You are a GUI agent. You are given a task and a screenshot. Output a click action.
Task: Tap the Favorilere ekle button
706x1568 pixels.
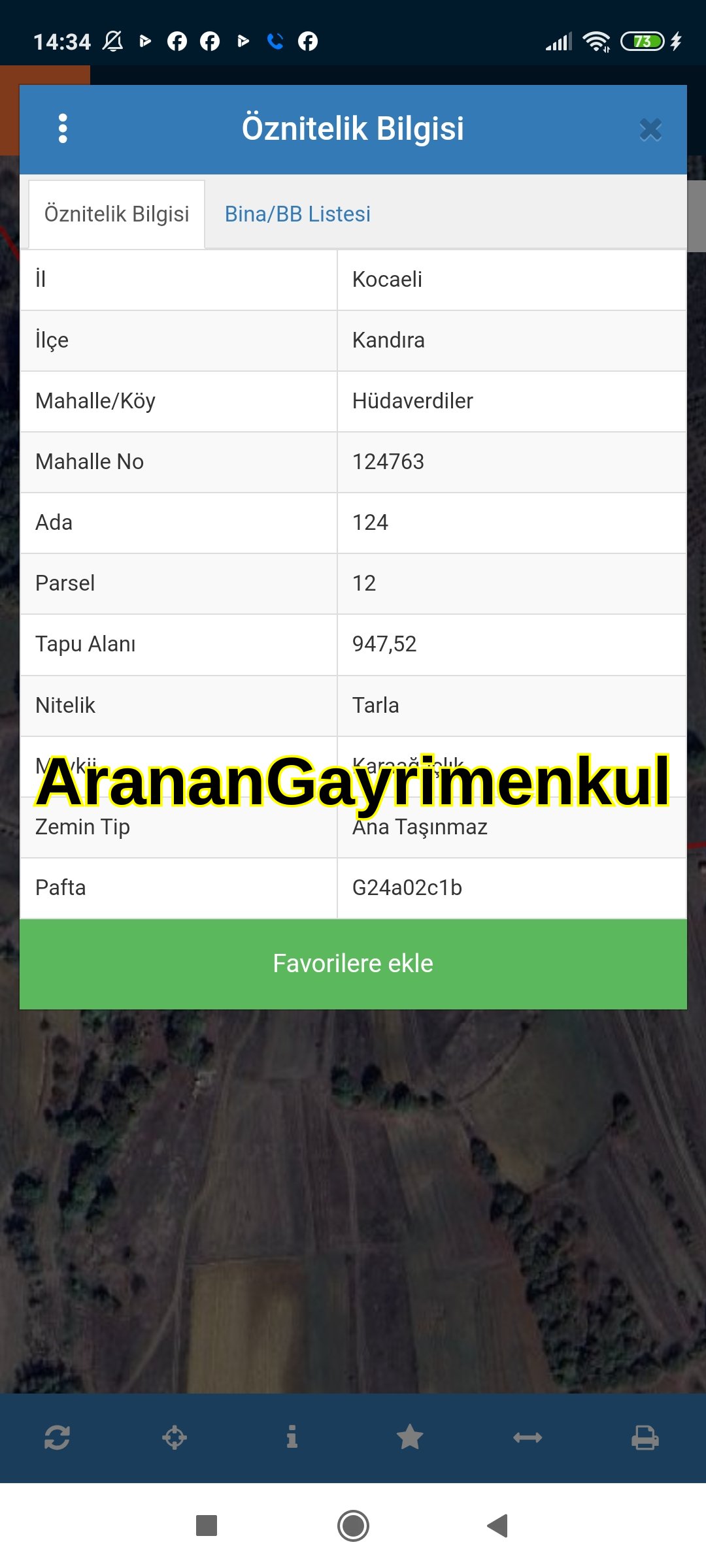click(x=353, y=964)
